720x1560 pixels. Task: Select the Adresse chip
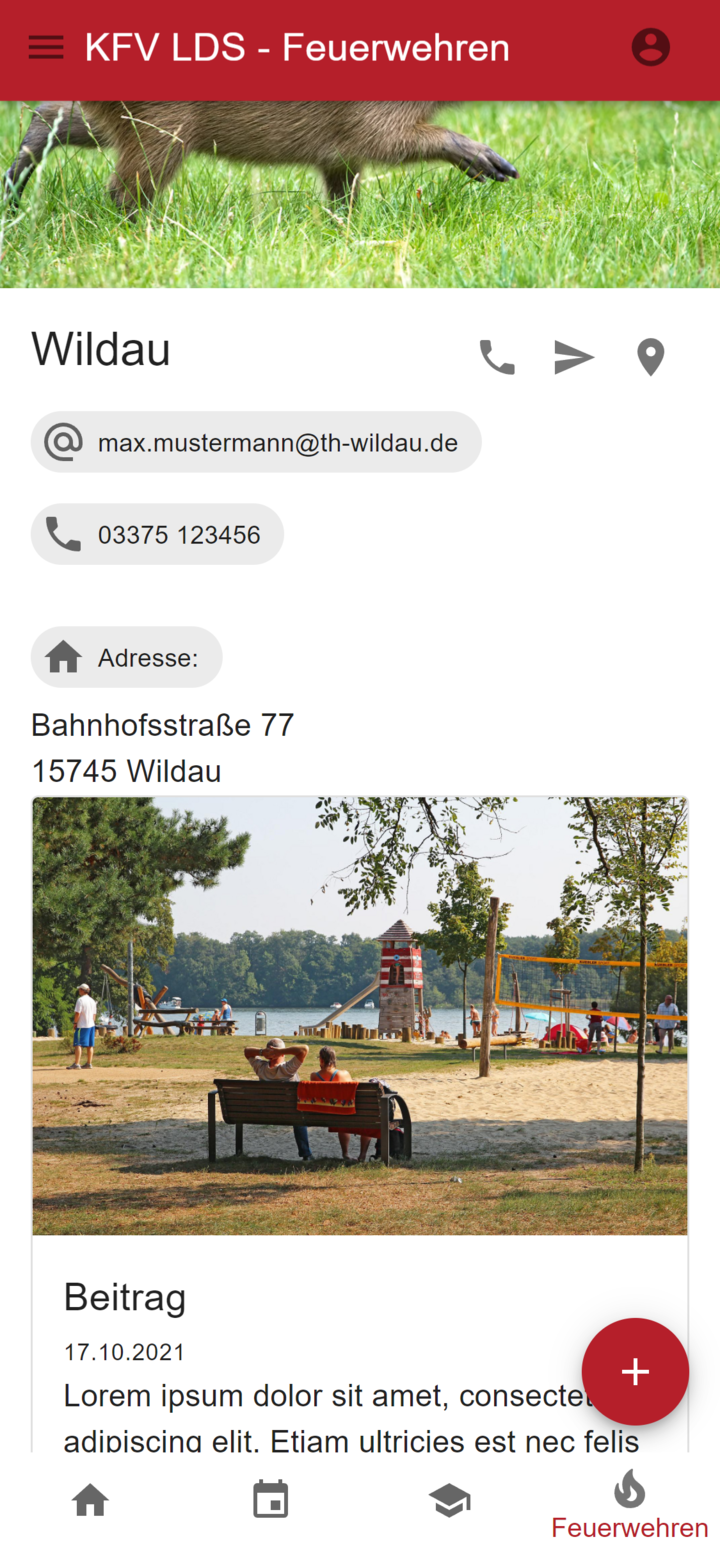pos(126,657)
